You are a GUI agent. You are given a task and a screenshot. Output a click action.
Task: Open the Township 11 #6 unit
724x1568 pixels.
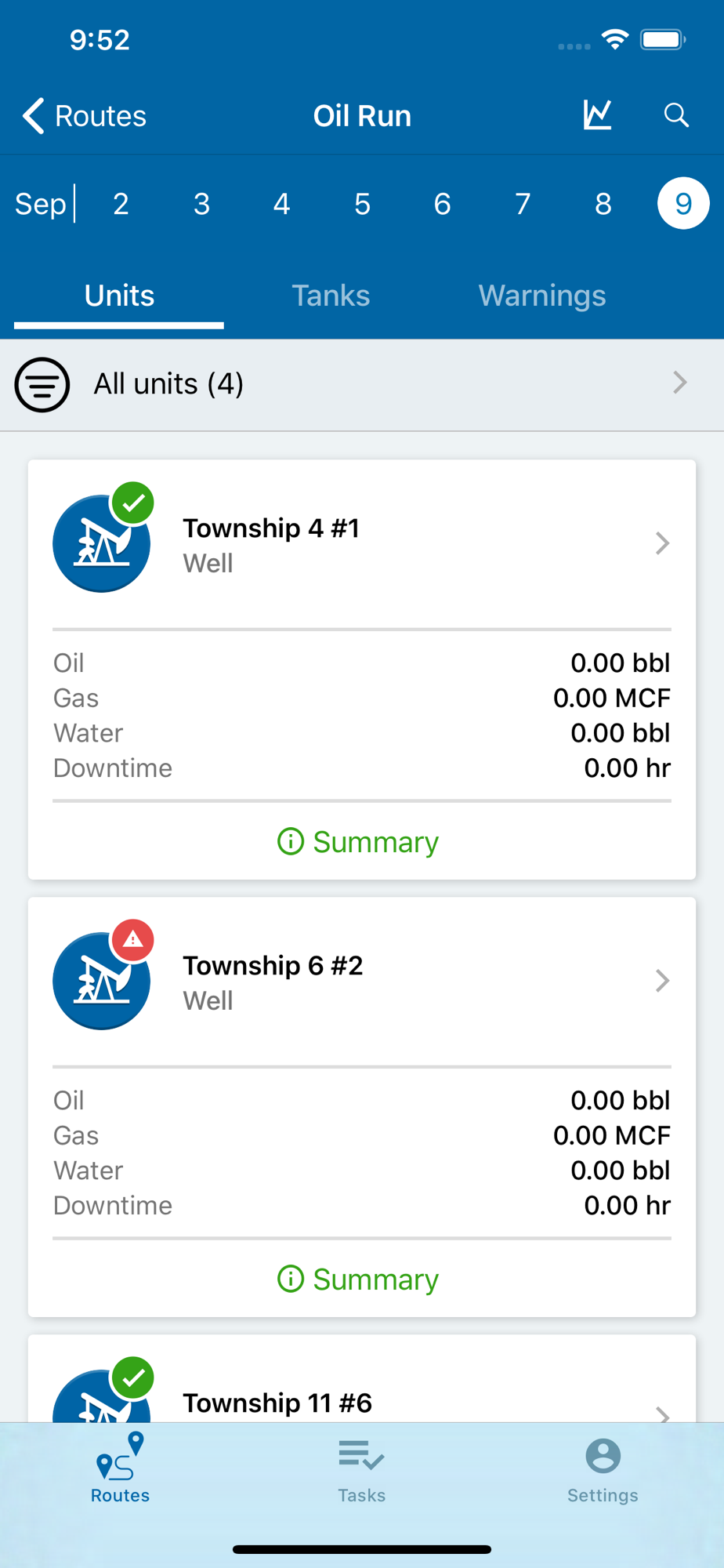click(x=362, y=1381)
